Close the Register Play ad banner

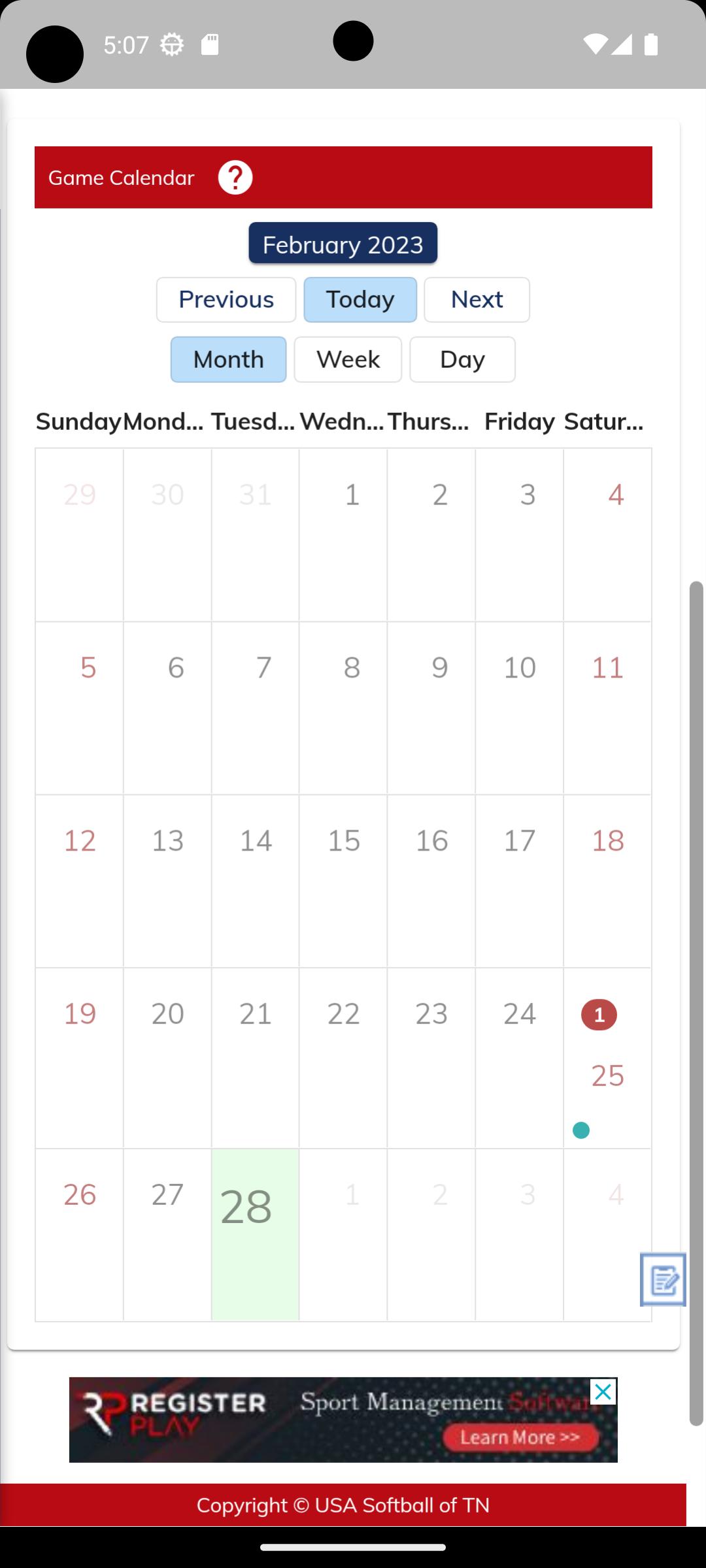(603, 1392)
